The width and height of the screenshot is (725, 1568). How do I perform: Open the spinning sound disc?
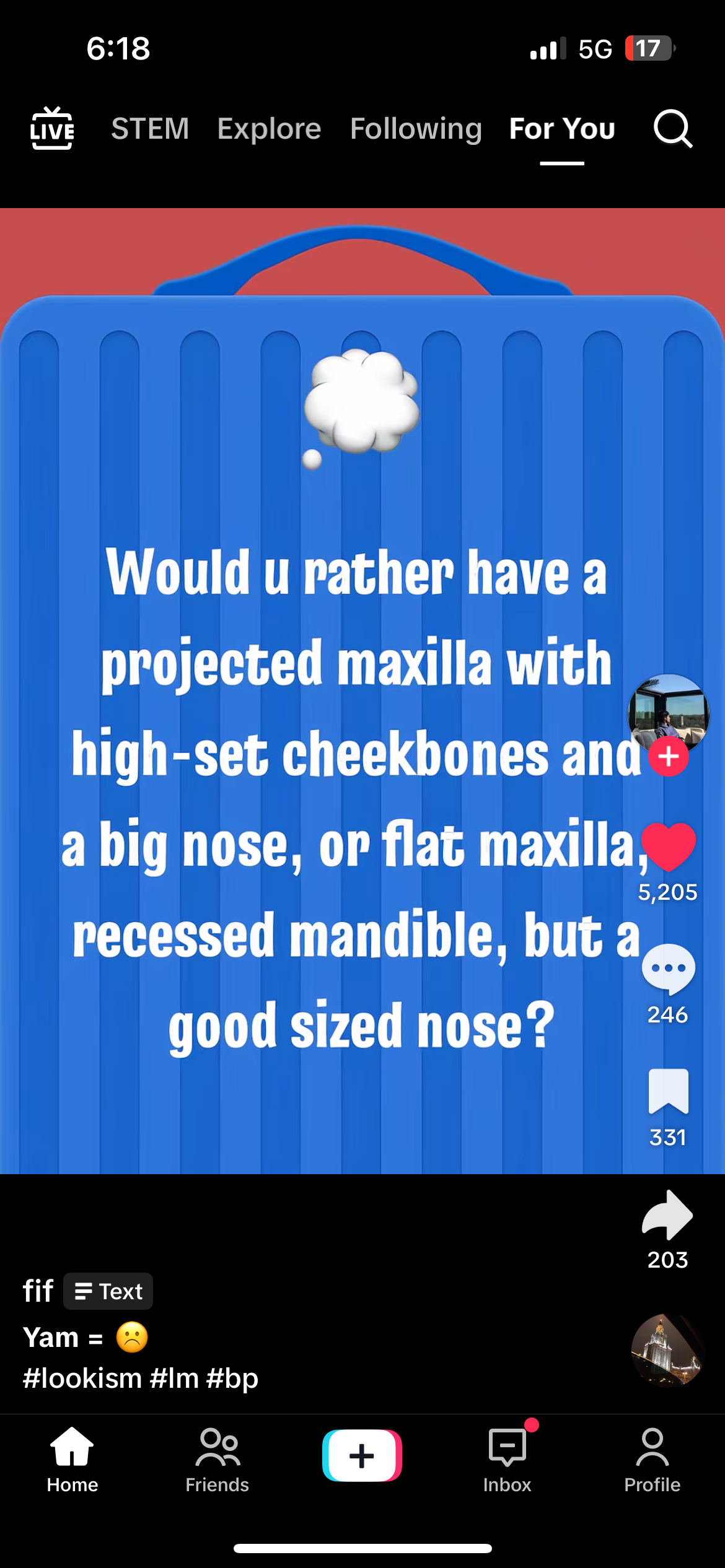[668, 1350]
